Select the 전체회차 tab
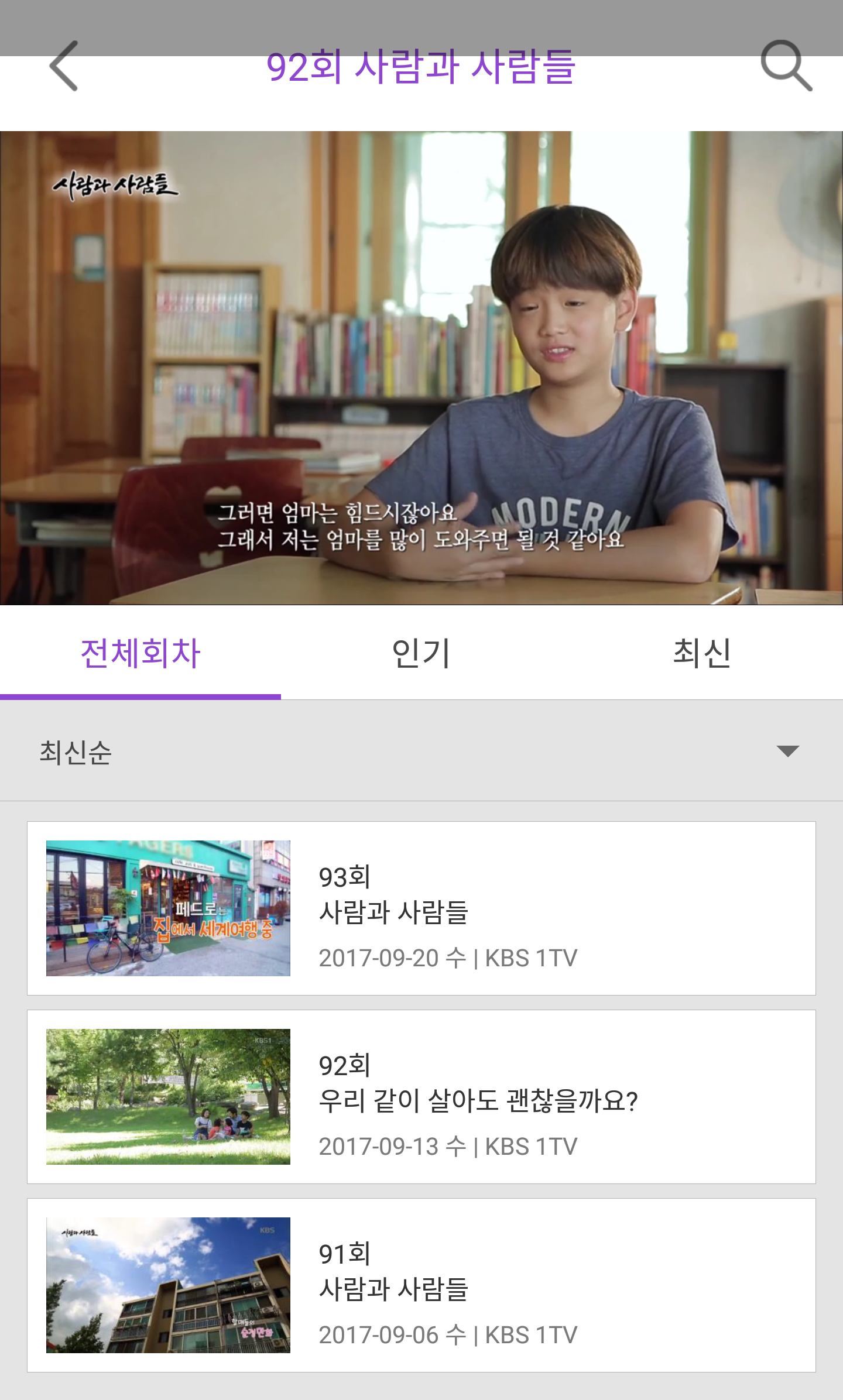843x1400 pixels. click(140, 653)
